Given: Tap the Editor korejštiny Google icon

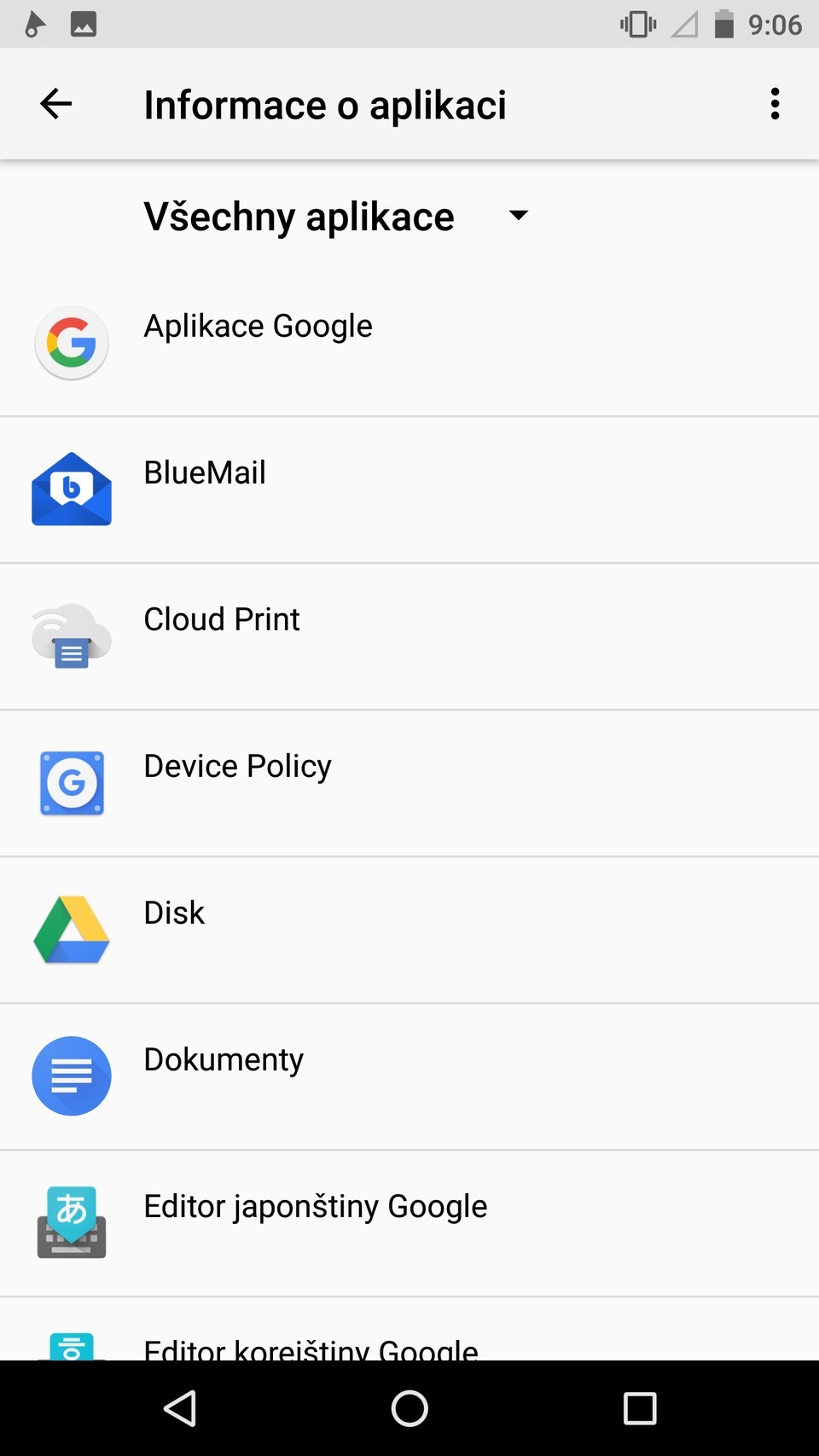Looking at the screenshot, I should 72,1352.
